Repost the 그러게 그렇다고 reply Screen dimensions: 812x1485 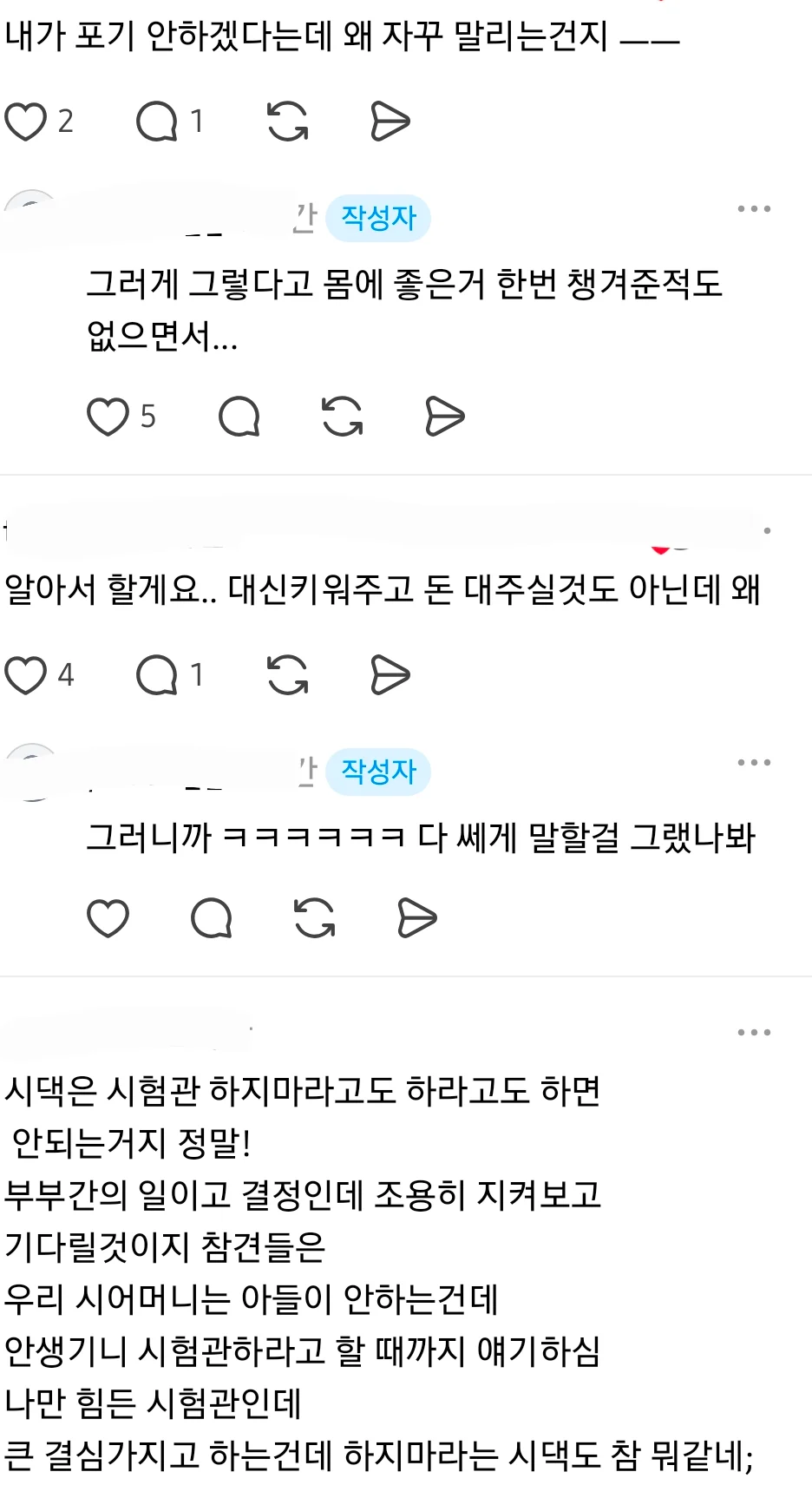[x=343, y=417]
